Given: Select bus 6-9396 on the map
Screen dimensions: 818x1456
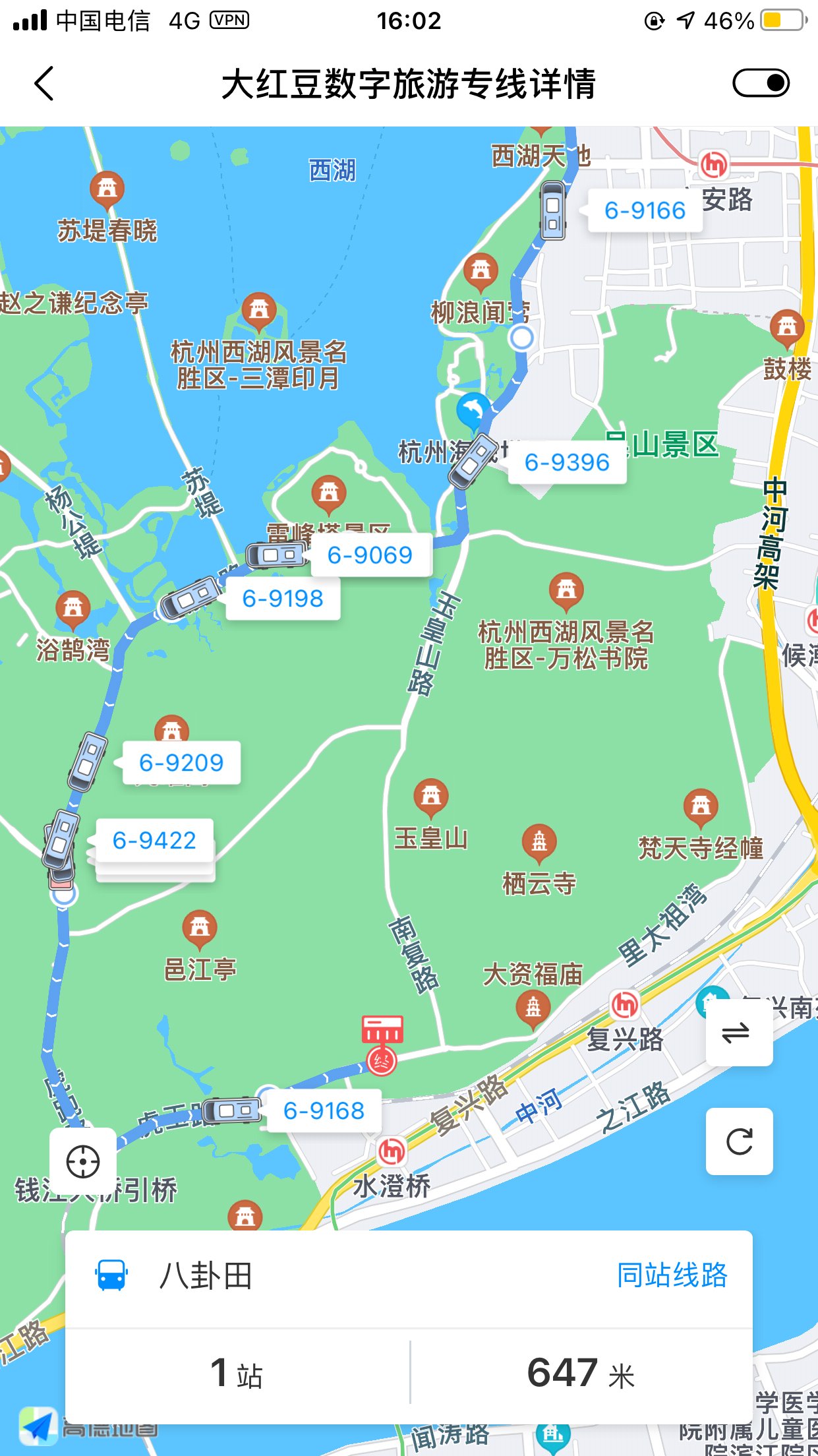Looking at the screenshot, I should point(567,462).
